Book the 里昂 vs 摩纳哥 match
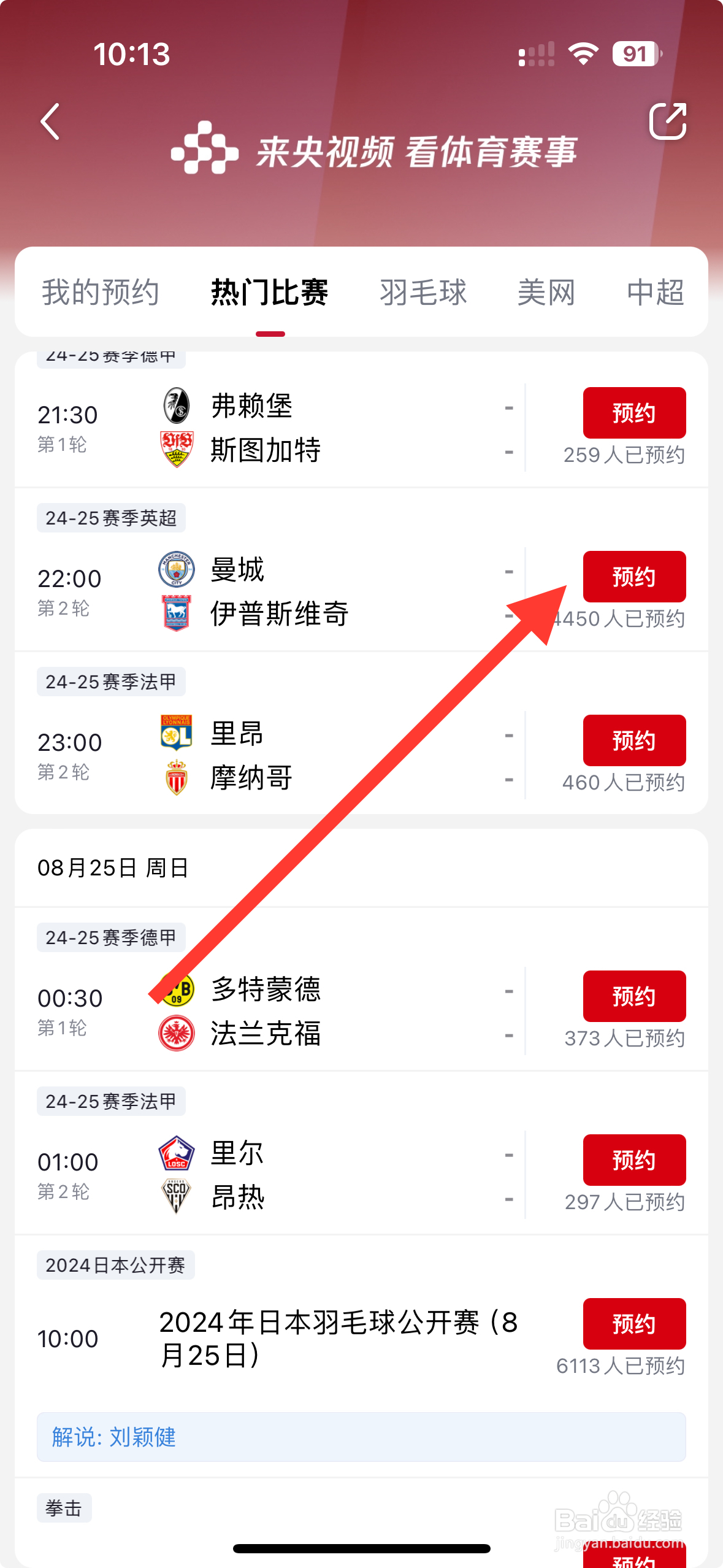 tap(634, 740)
